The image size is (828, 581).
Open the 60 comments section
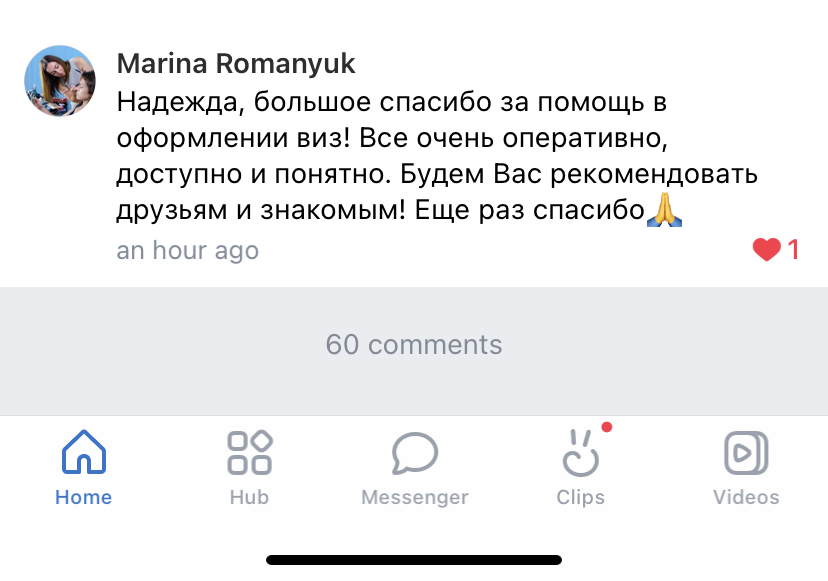point(414,345)
